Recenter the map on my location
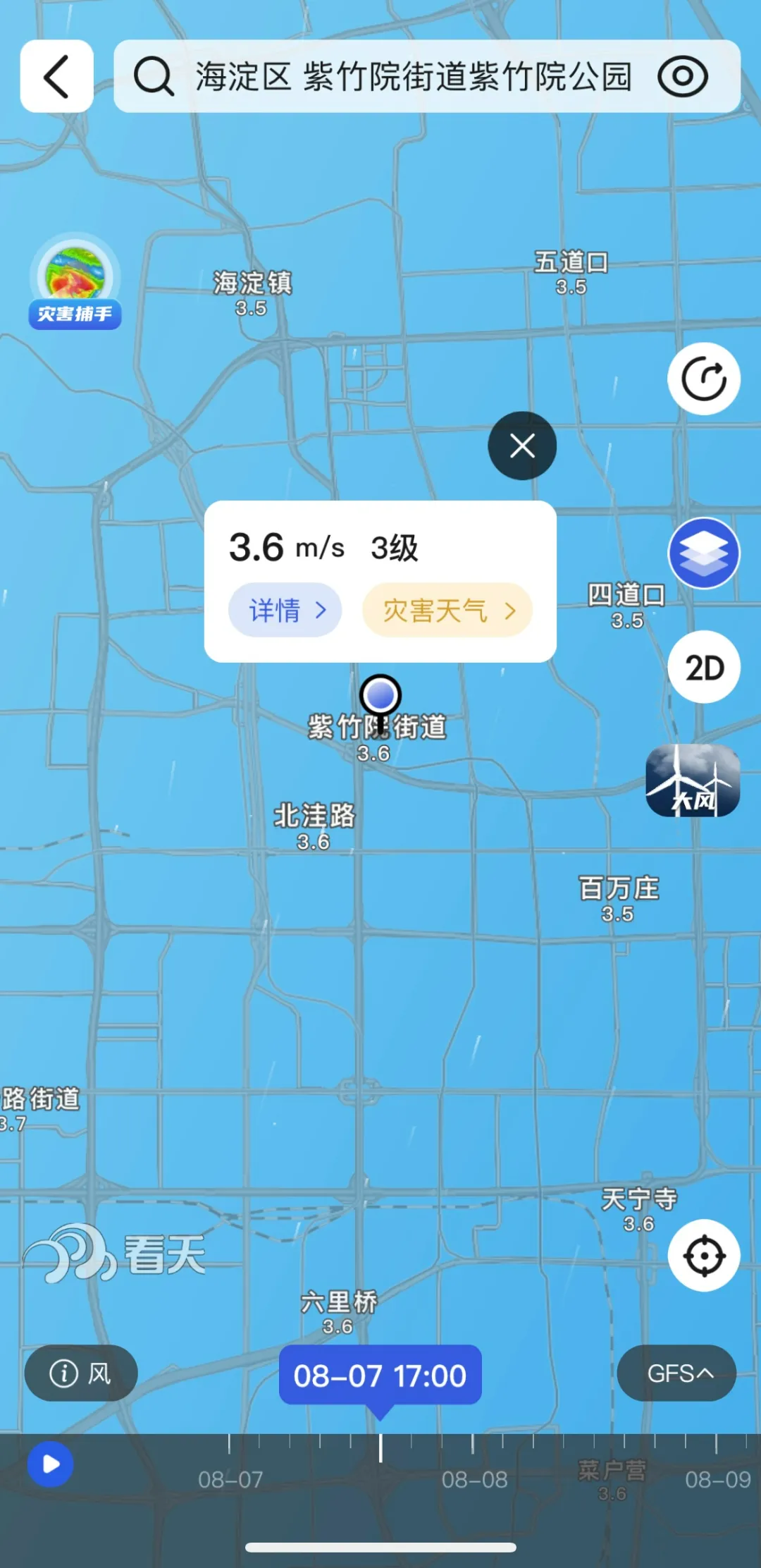The image size is (761, 1568). pos(703,1256)
